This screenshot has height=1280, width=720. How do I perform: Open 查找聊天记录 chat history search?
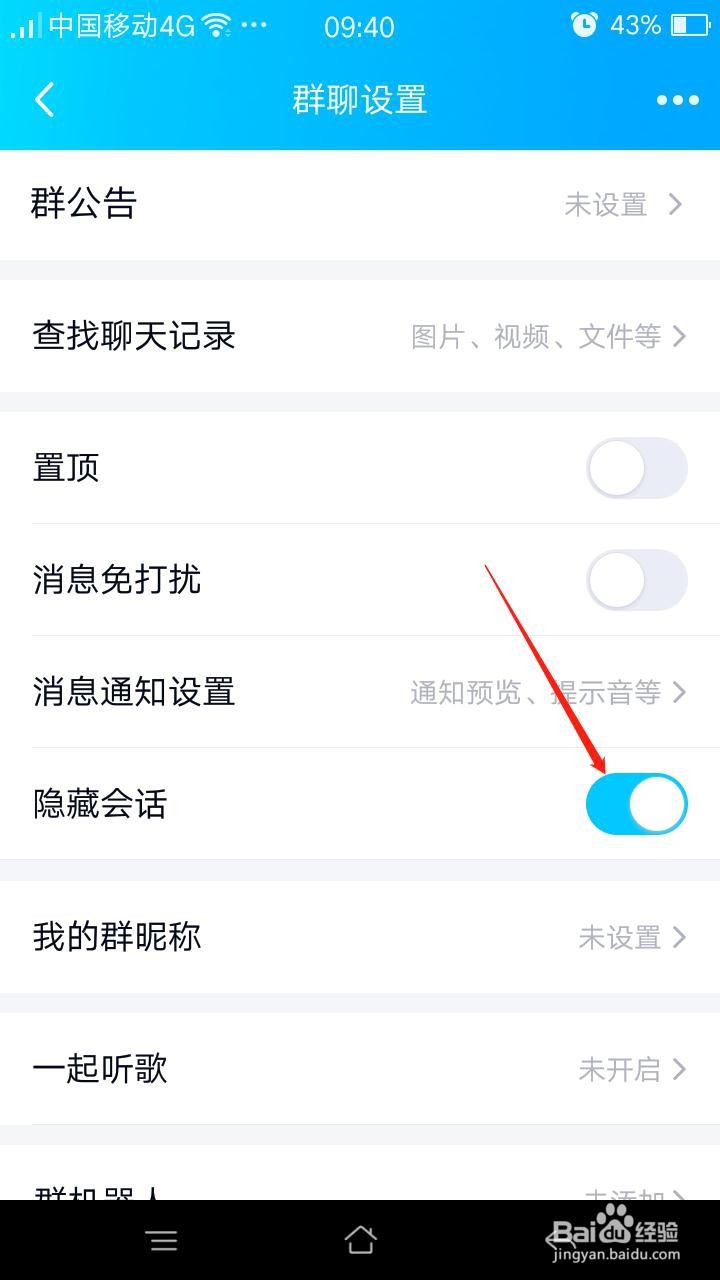[x=360, y=337]
